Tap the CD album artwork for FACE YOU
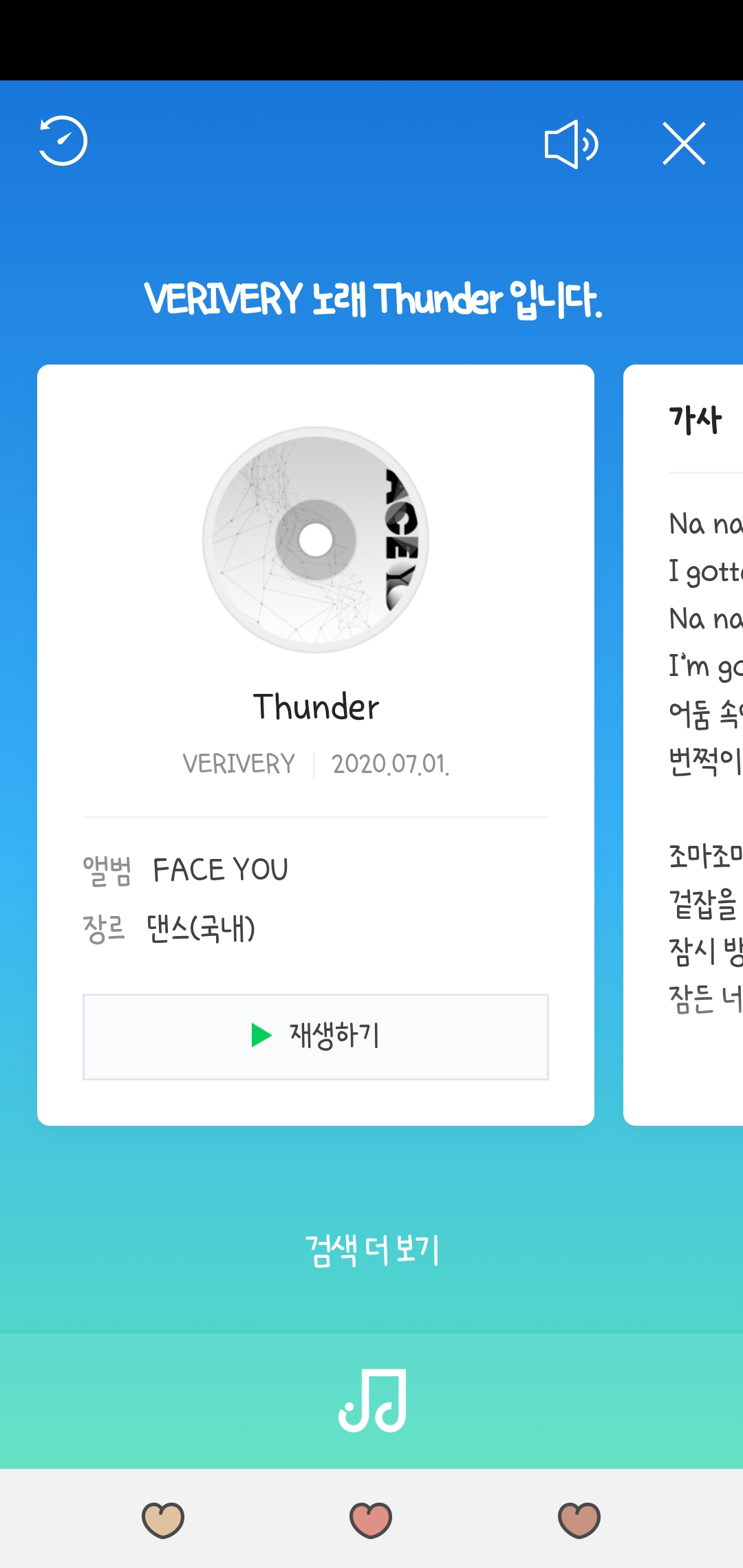The width and height of the screenshot is (743, 1568). [x=315, y=540]
